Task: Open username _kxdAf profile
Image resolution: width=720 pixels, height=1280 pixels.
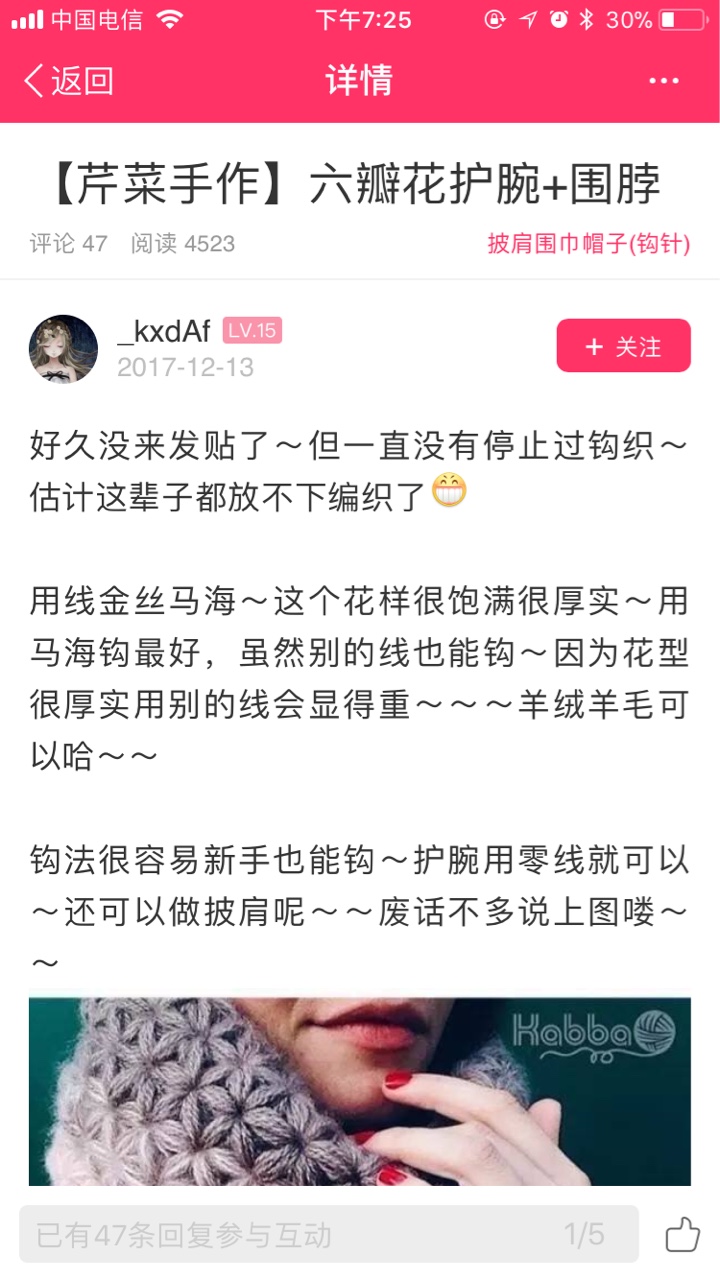Action: click(x=164, y=331)
